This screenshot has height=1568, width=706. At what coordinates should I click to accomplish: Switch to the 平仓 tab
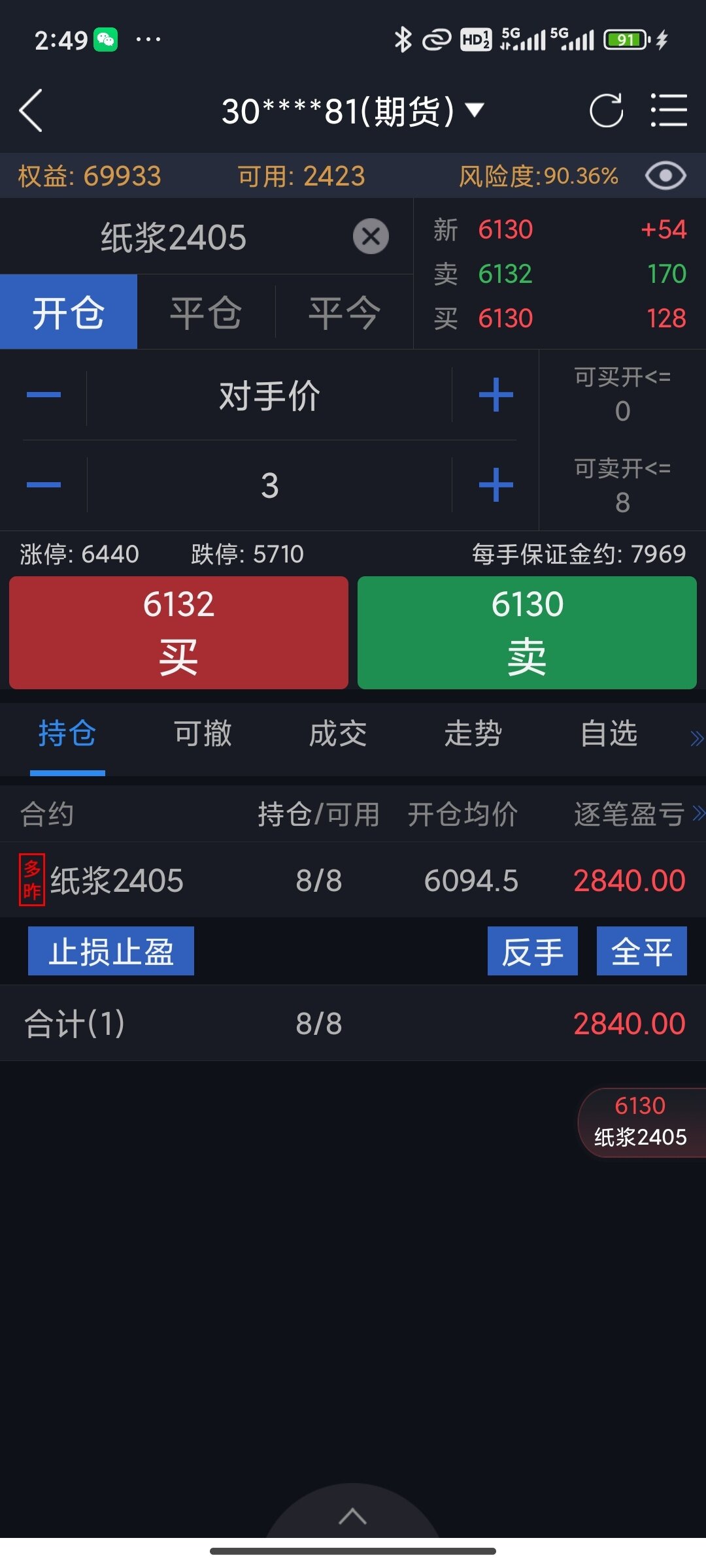[x=206, y=312]
